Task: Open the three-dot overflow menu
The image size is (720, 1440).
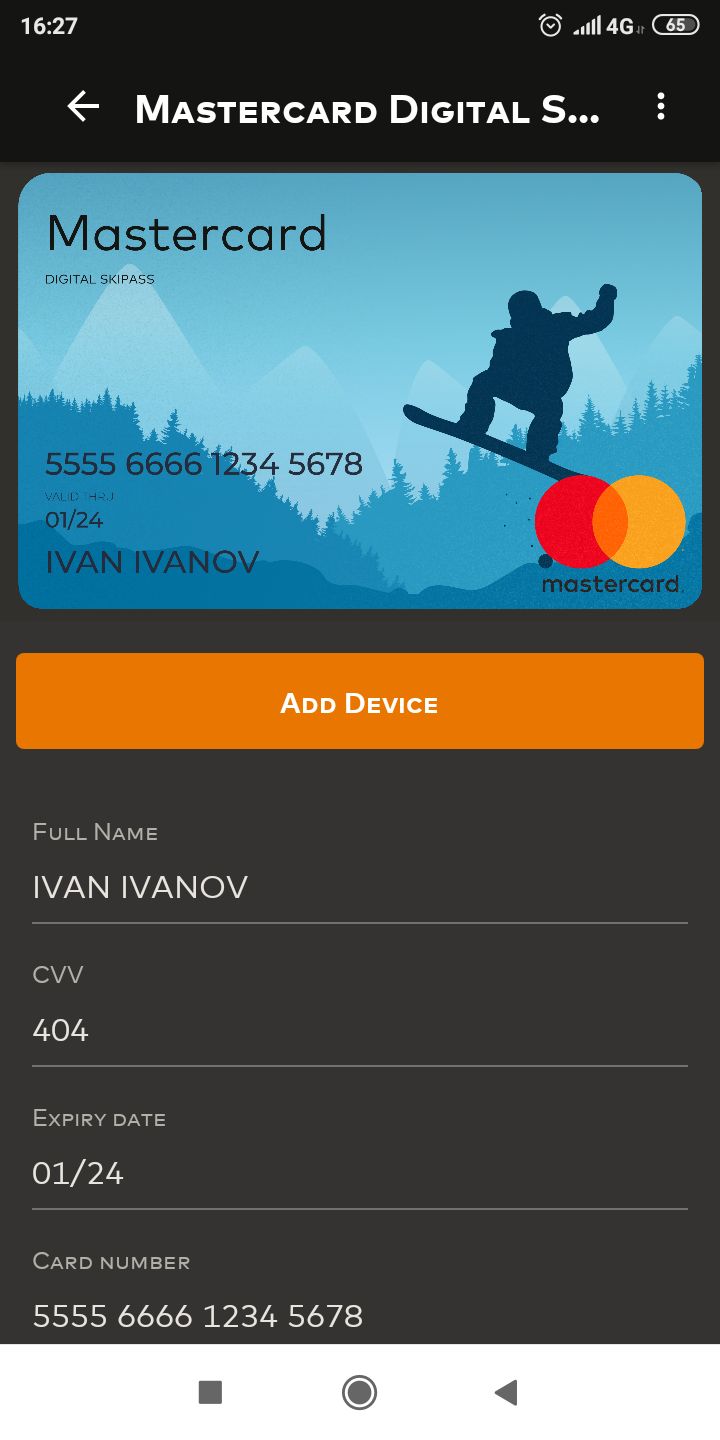Action: coord(660,107)
